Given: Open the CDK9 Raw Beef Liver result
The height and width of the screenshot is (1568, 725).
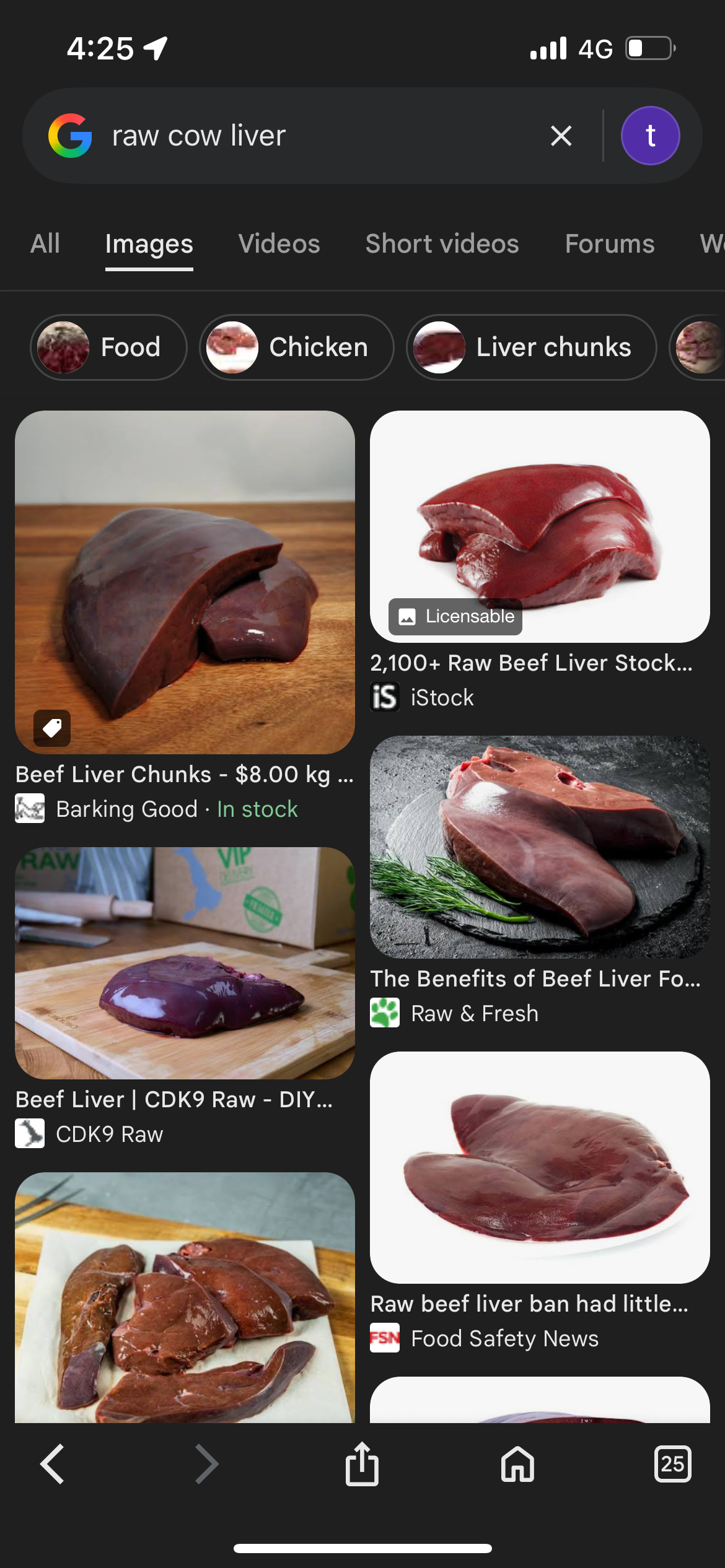Looking at the screenshot, I should [185, 963].
